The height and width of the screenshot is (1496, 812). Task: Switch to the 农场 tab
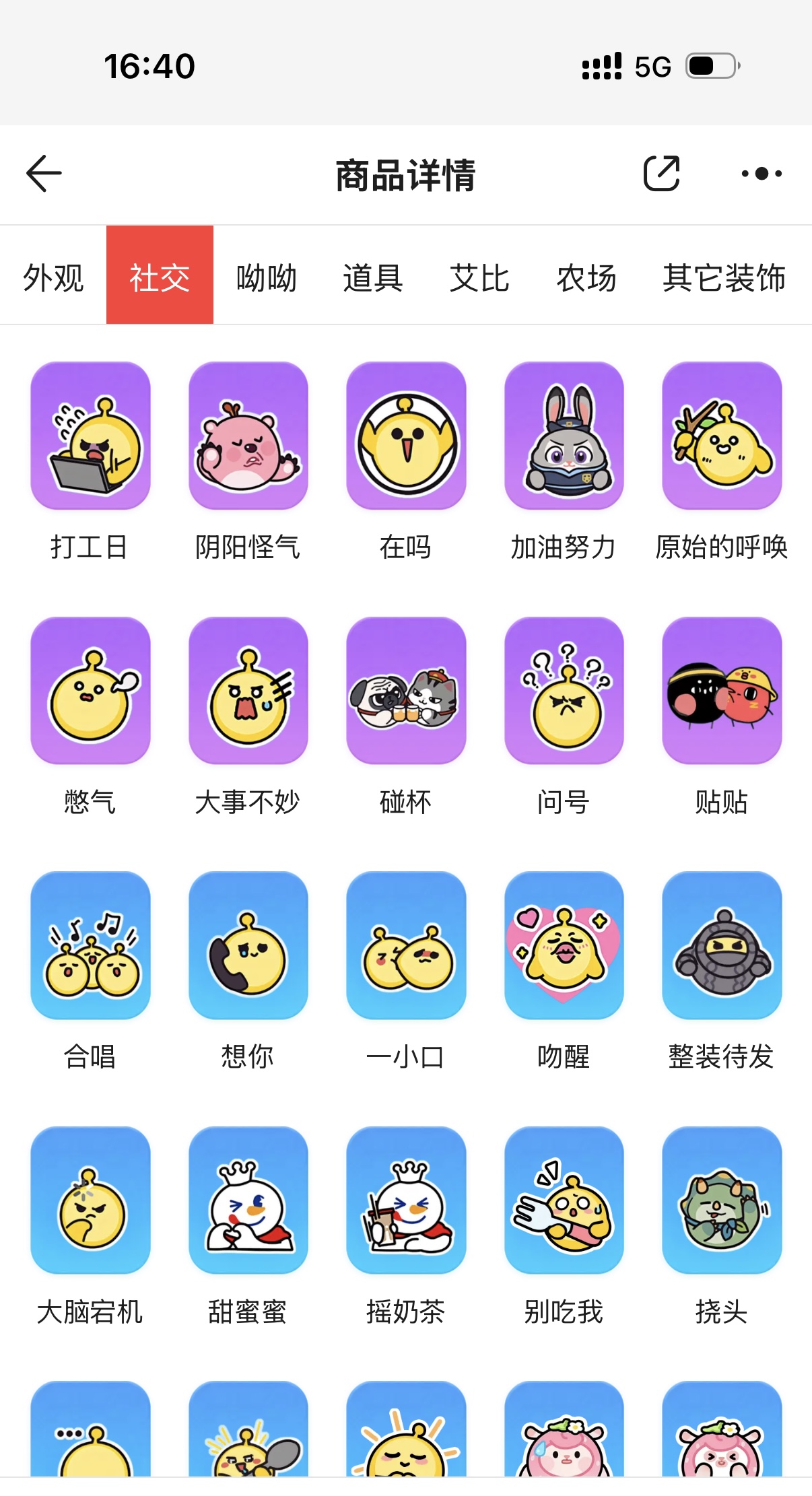click(x=586, y=277)
